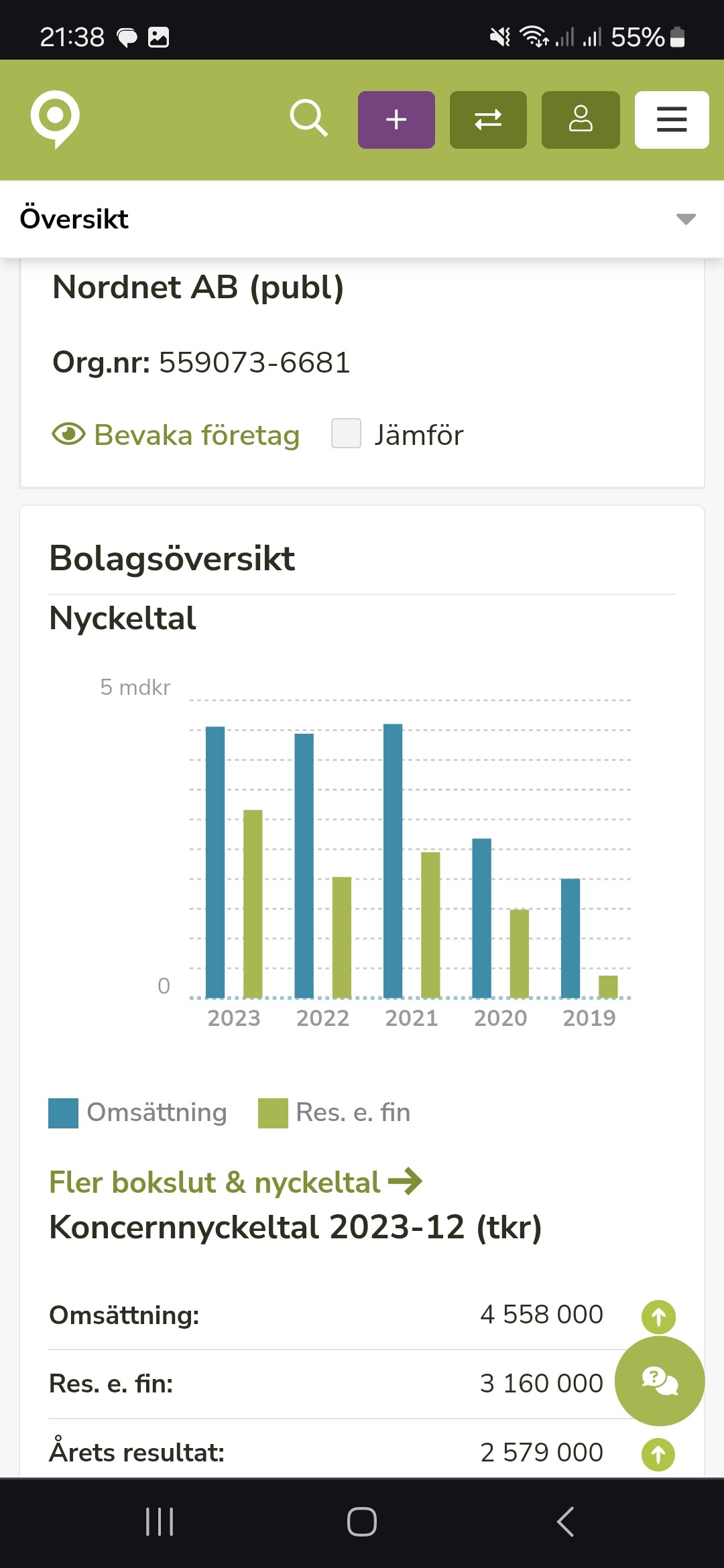Viewport: 724px width, 1568px height.
Task: Open recent apps from navigation bar
Action: pos(160,1522)
